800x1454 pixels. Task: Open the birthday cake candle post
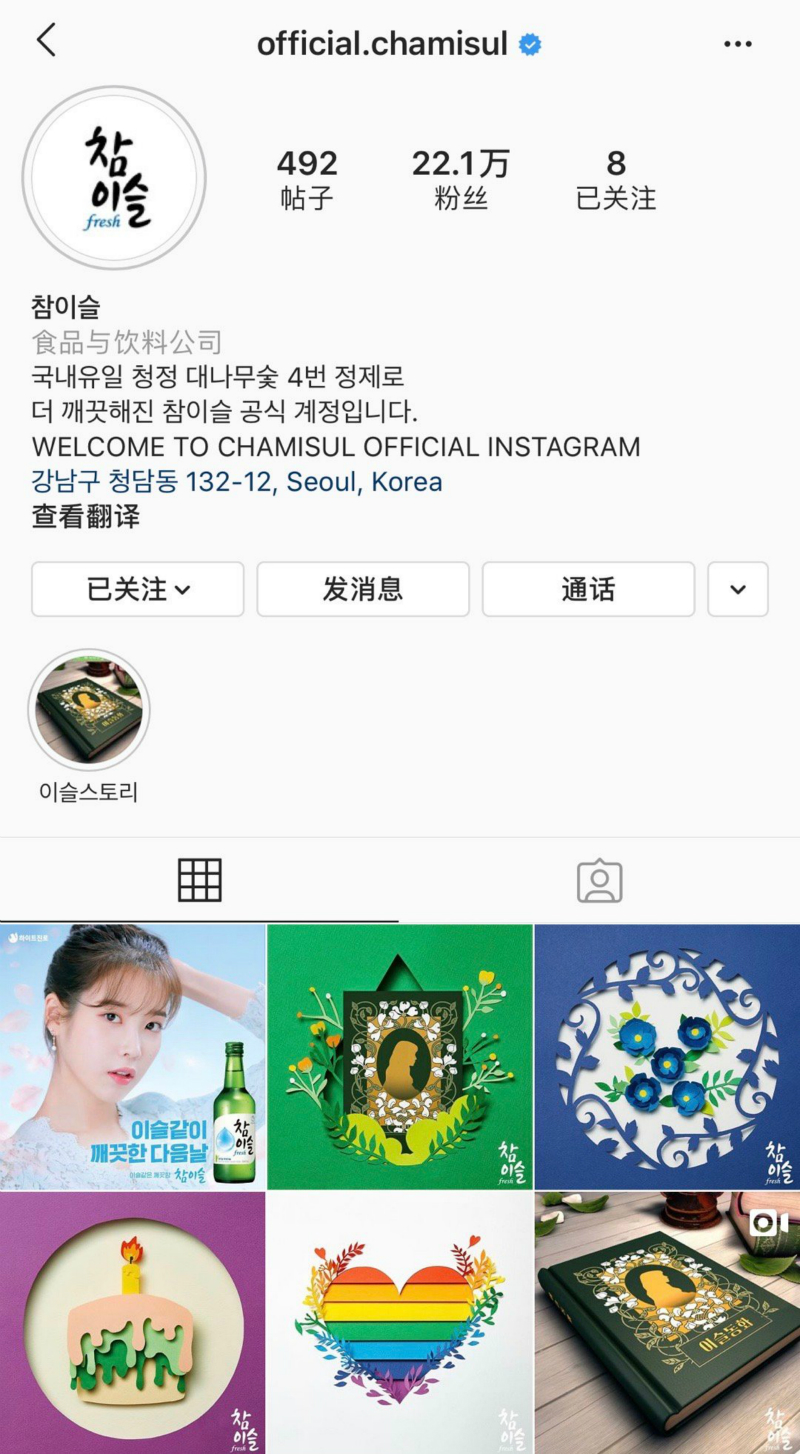click(132, 1322)
